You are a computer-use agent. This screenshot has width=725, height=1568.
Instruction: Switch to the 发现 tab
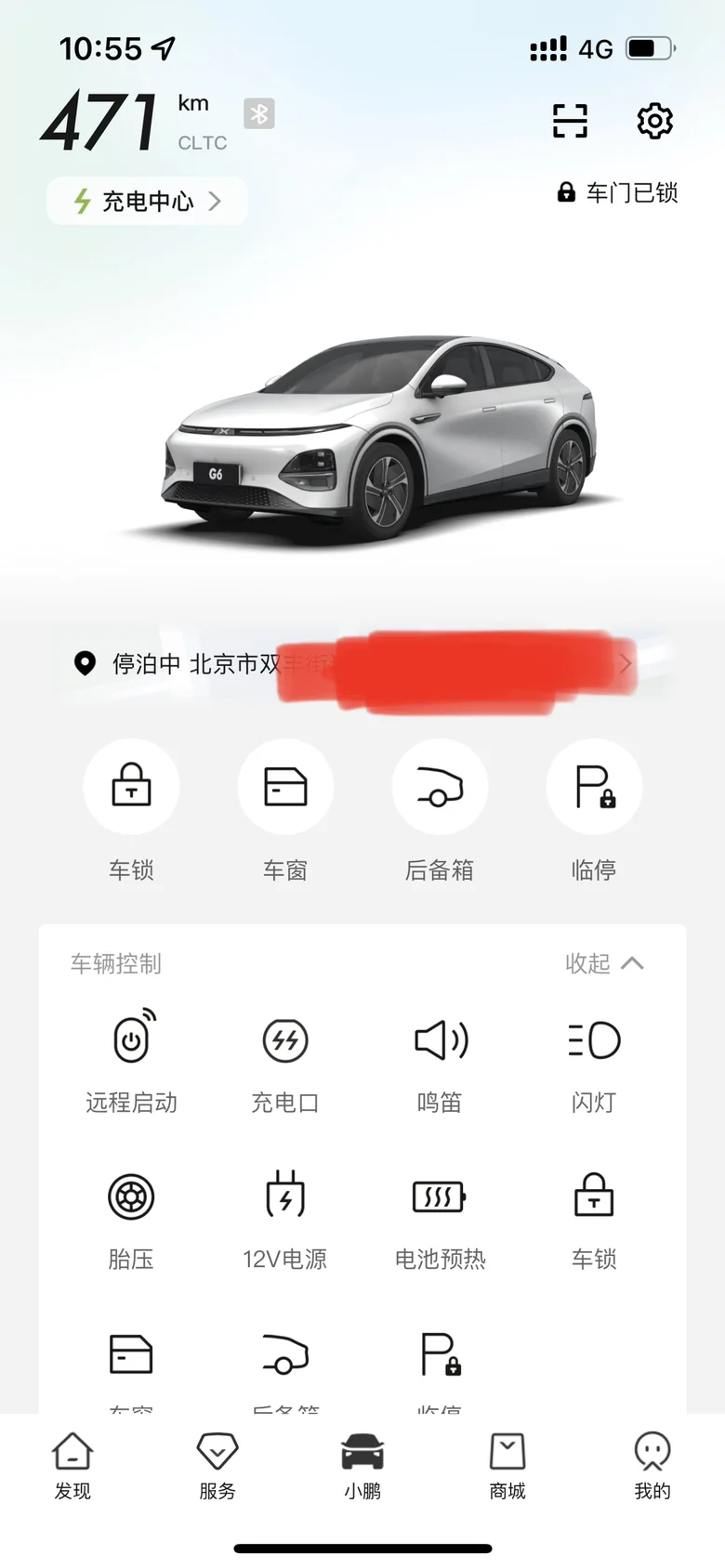(x=72, y=1465)
